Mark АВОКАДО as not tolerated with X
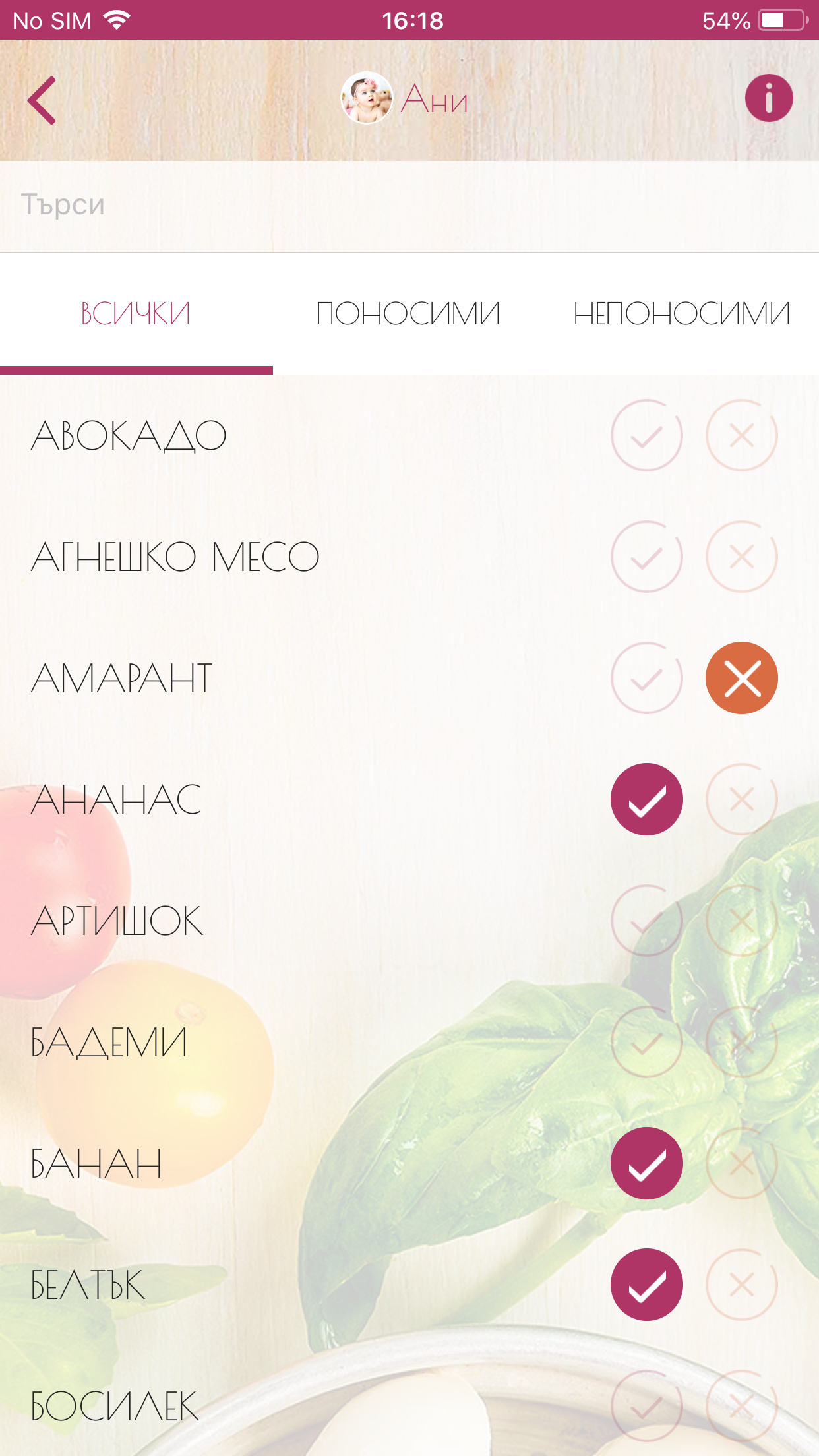 (741, 435)
